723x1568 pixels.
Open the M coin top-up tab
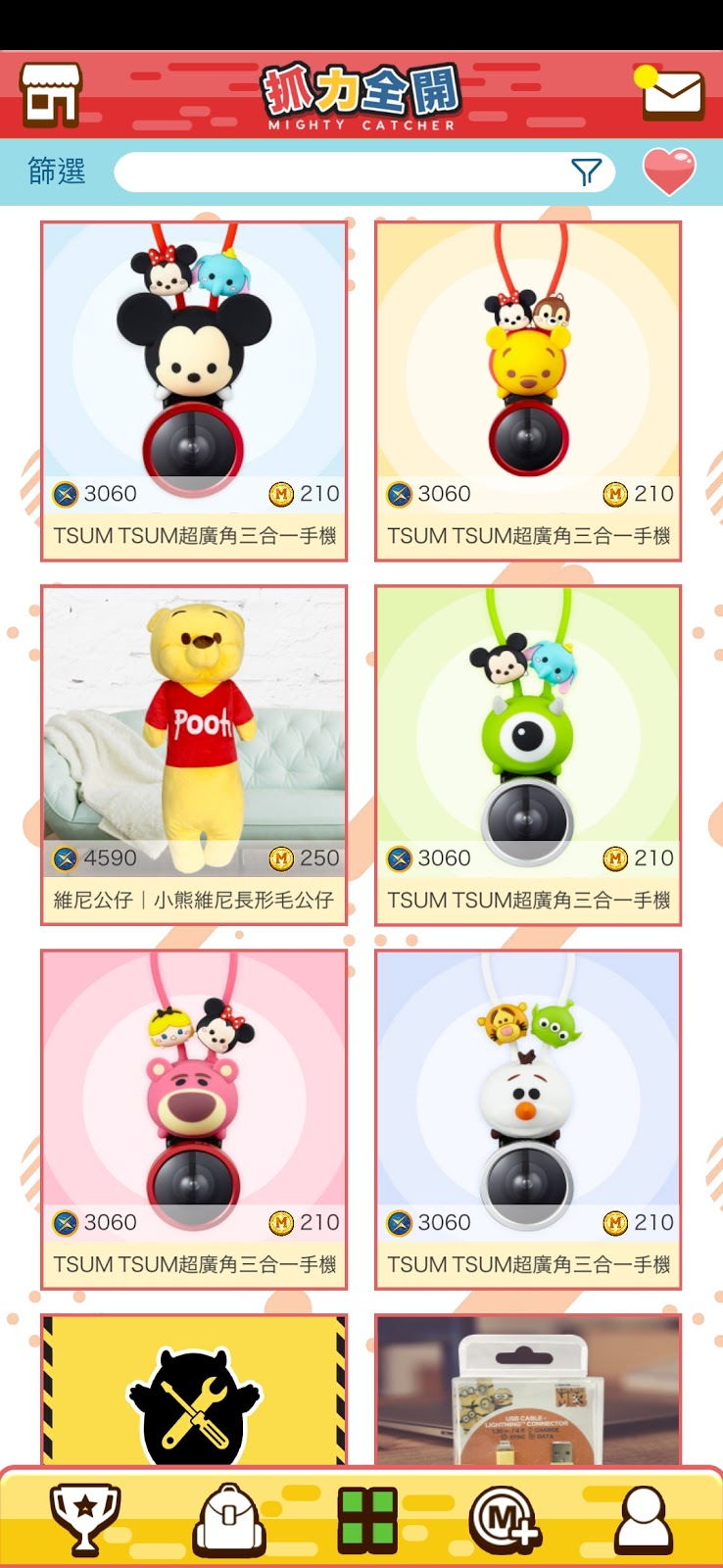point(504,1519)
